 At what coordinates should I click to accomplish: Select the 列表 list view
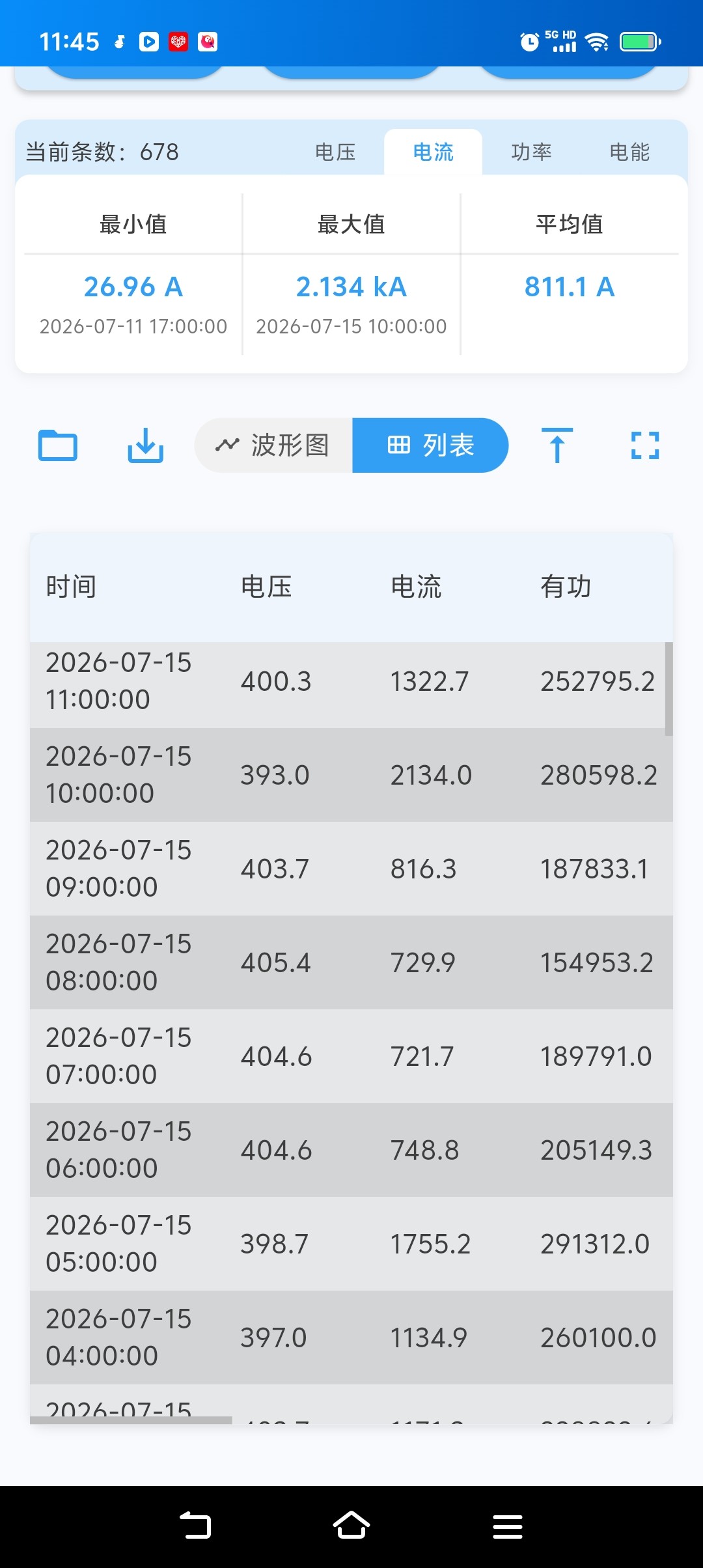430,445
